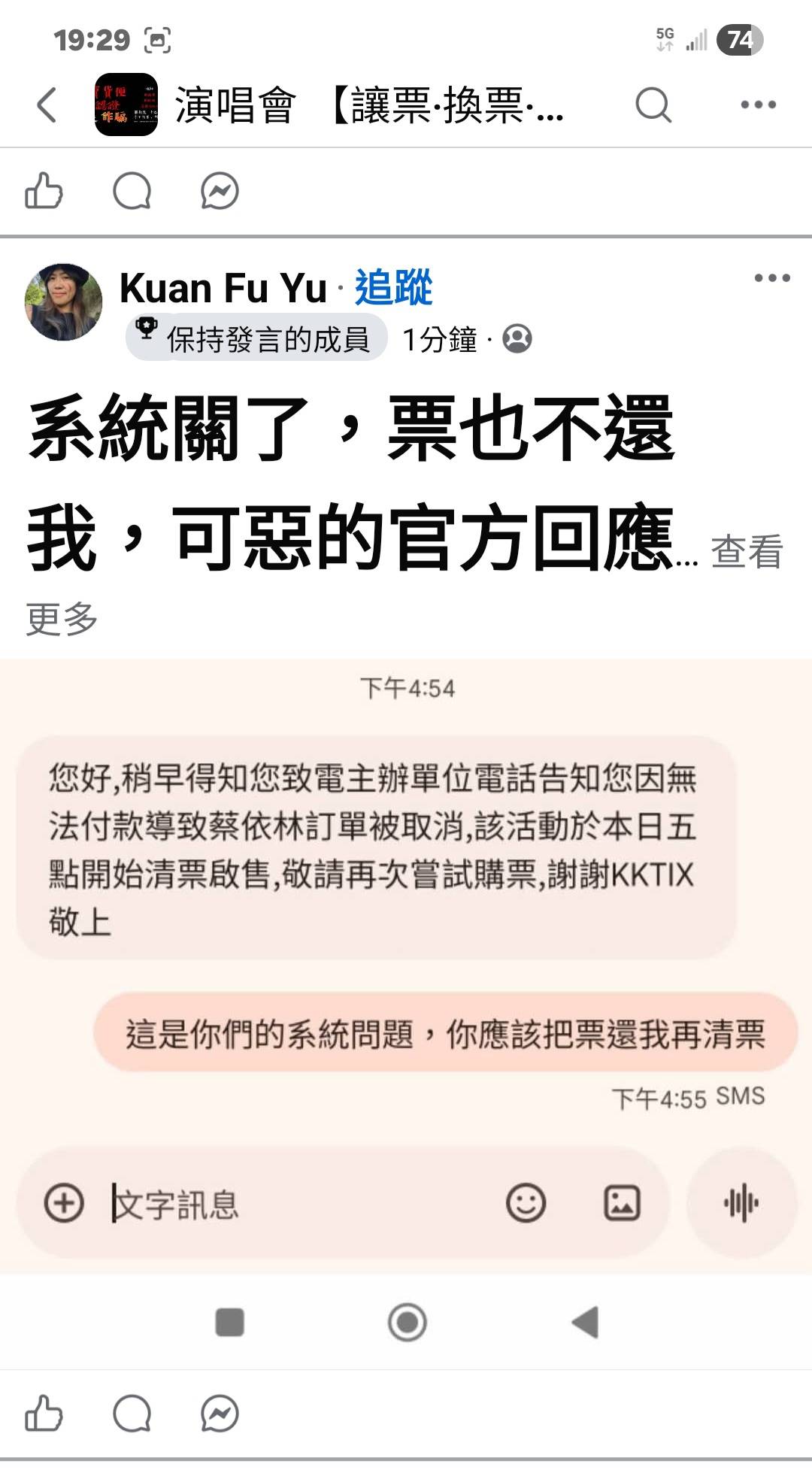Open the group's overflow menu
Image resolution: width=812 pixels, height=1476 pixels.
pyautogui.click(x=758, y=105)
